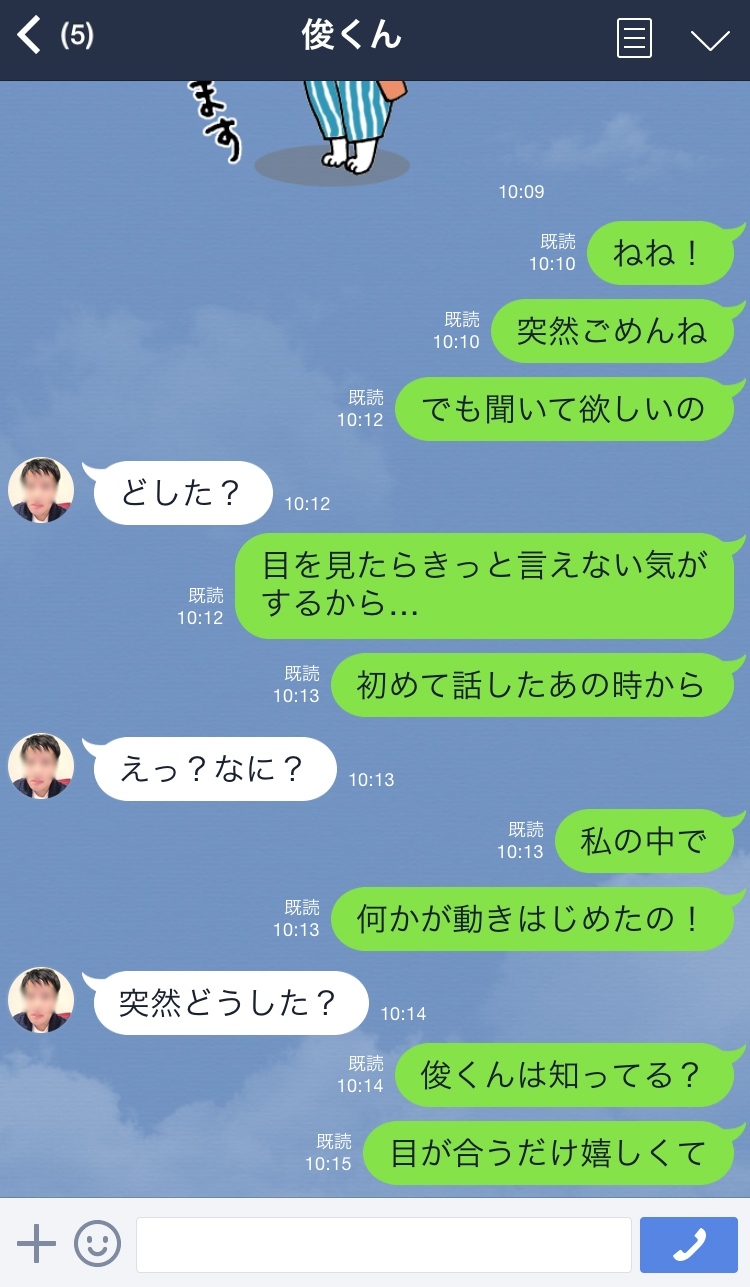Open the sticker/emoji picker smiley icon

coord(97,1245)
